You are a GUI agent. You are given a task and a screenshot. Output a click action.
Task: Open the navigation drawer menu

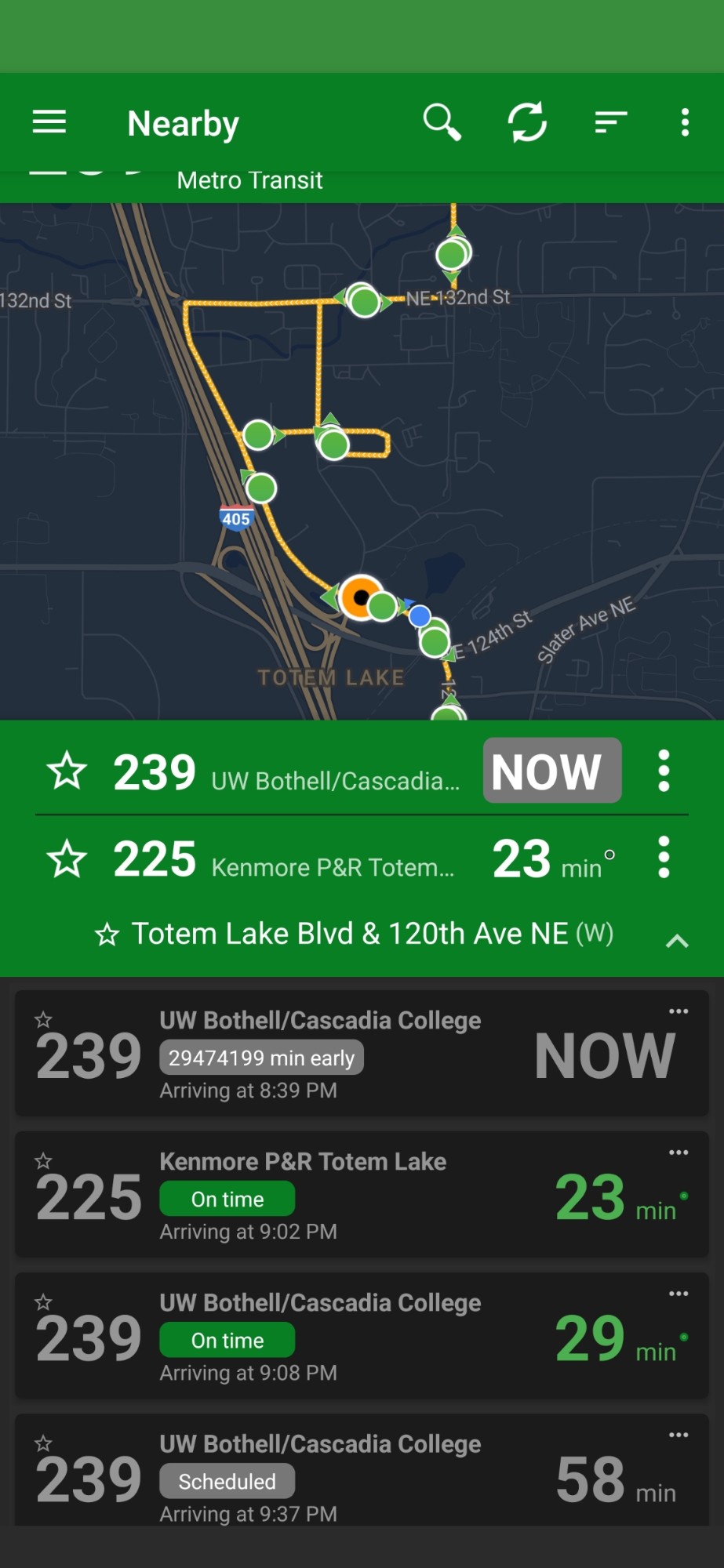[x=49, y=122]
